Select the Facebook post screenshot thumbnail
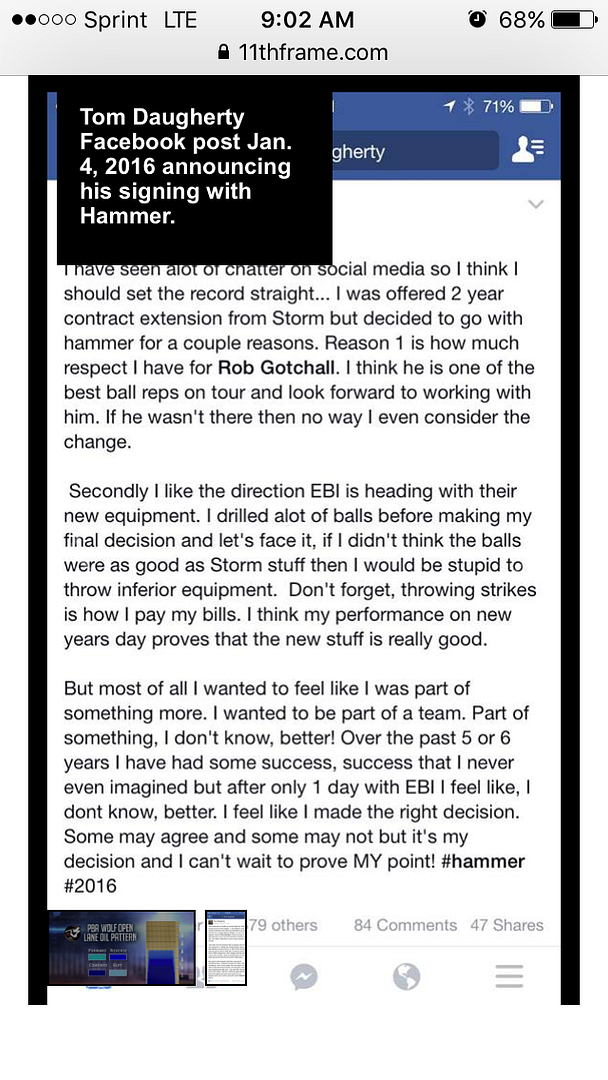The height and width of the screenshot is (1080, 608). pos(227,948)
